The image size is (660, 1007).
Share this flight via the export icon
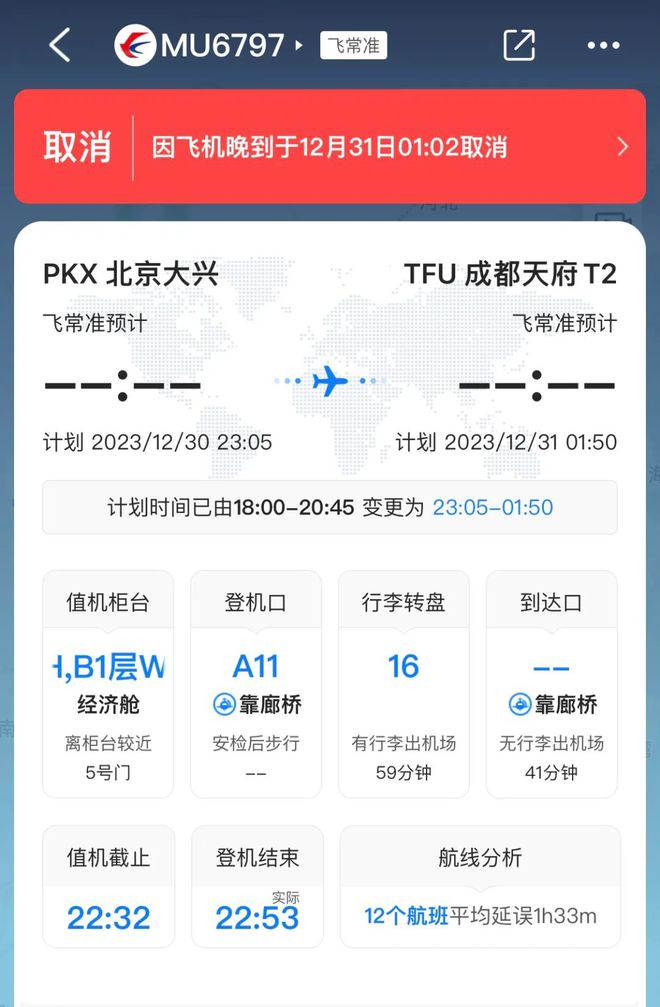point(519,45)
